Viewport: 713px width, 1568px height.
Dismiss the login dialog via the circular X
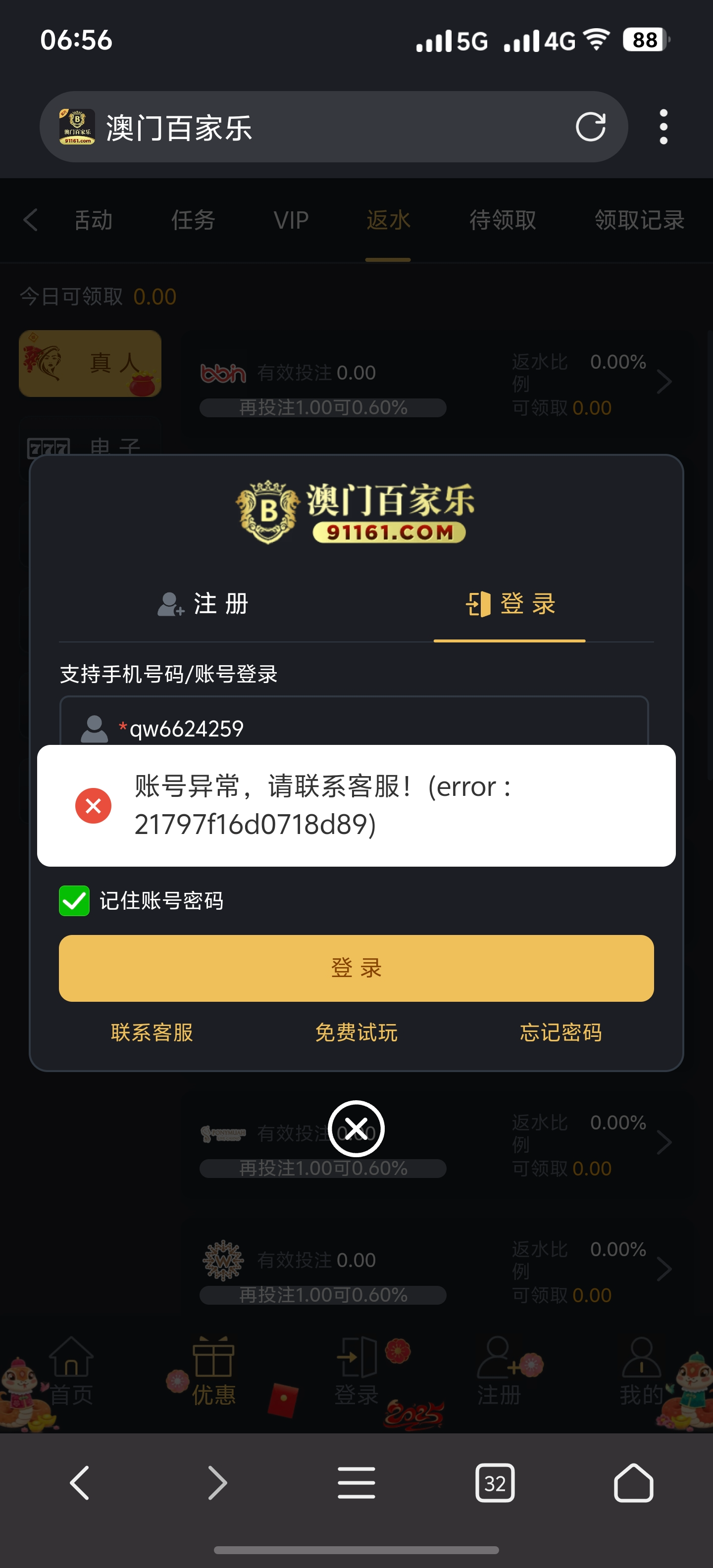pos(356,1128)
